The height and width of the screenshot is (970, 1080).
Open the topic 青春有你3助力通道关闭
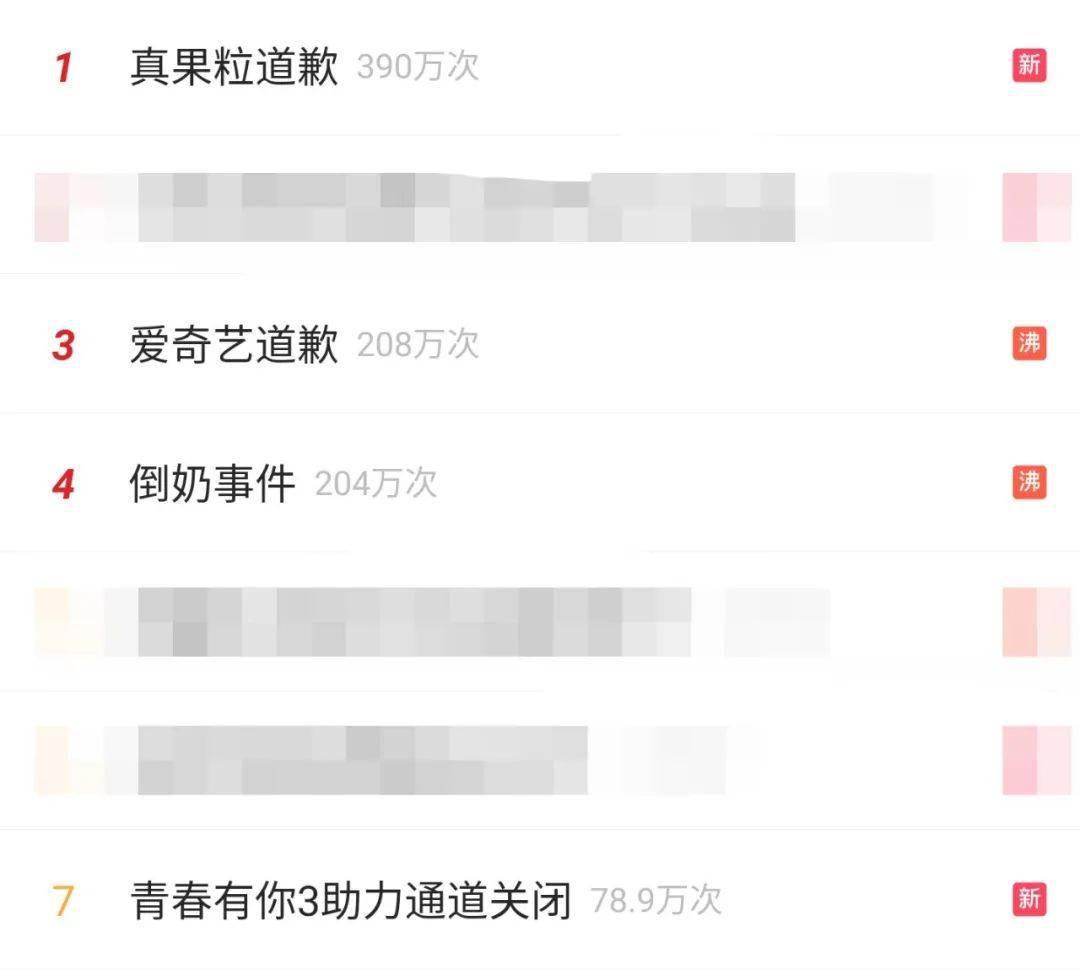click(x=350, y=900)
